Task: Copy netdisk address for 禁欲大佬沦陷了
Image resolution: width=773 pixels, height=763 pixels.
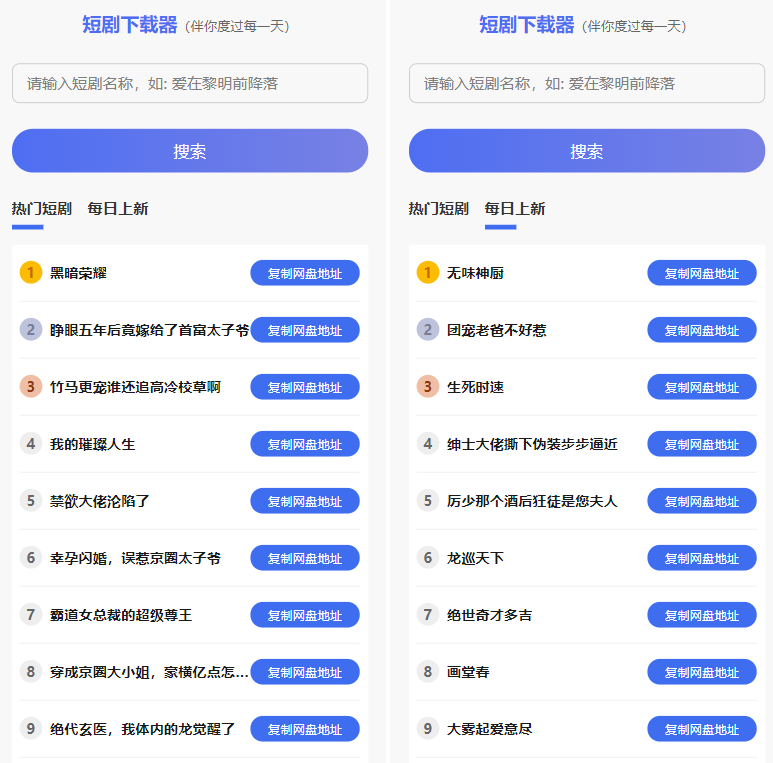Action: click(304, 501)
